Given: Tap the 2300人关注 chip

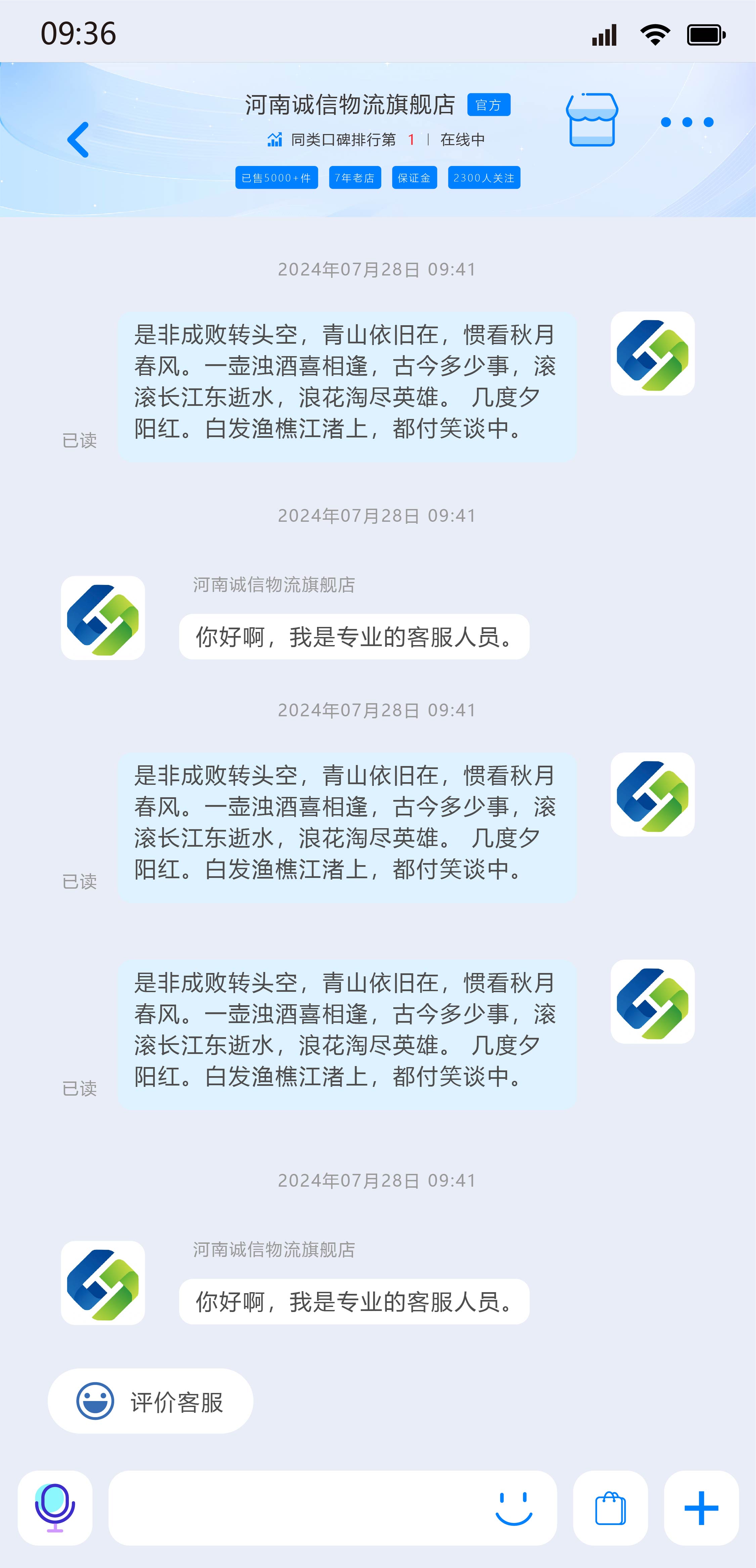Looking at the screenshot, I should 484,178.
